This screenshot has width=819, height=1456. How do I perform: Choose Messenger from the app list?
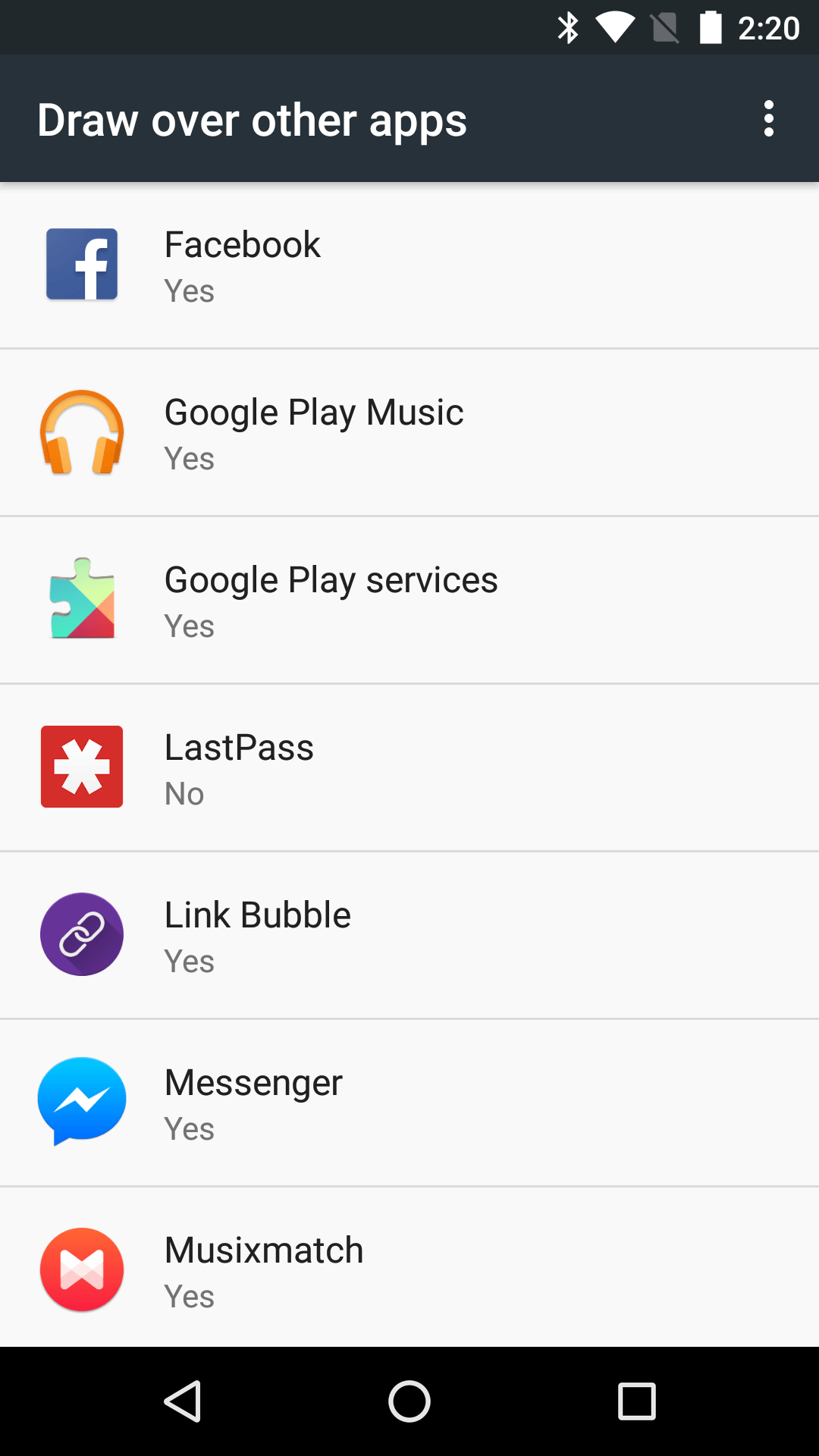coord(409,1103)
